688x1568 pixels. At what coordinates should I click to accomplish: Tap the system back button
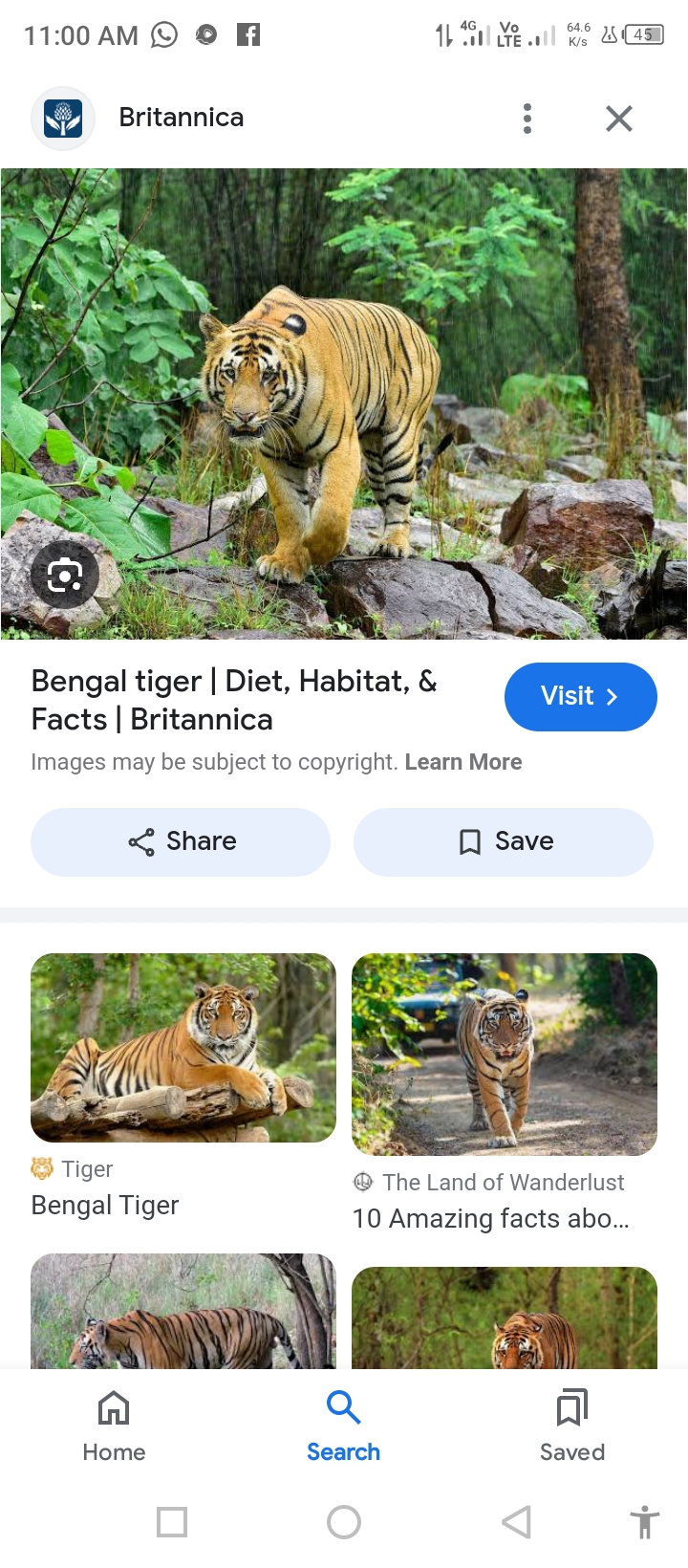pos(516,1521)
